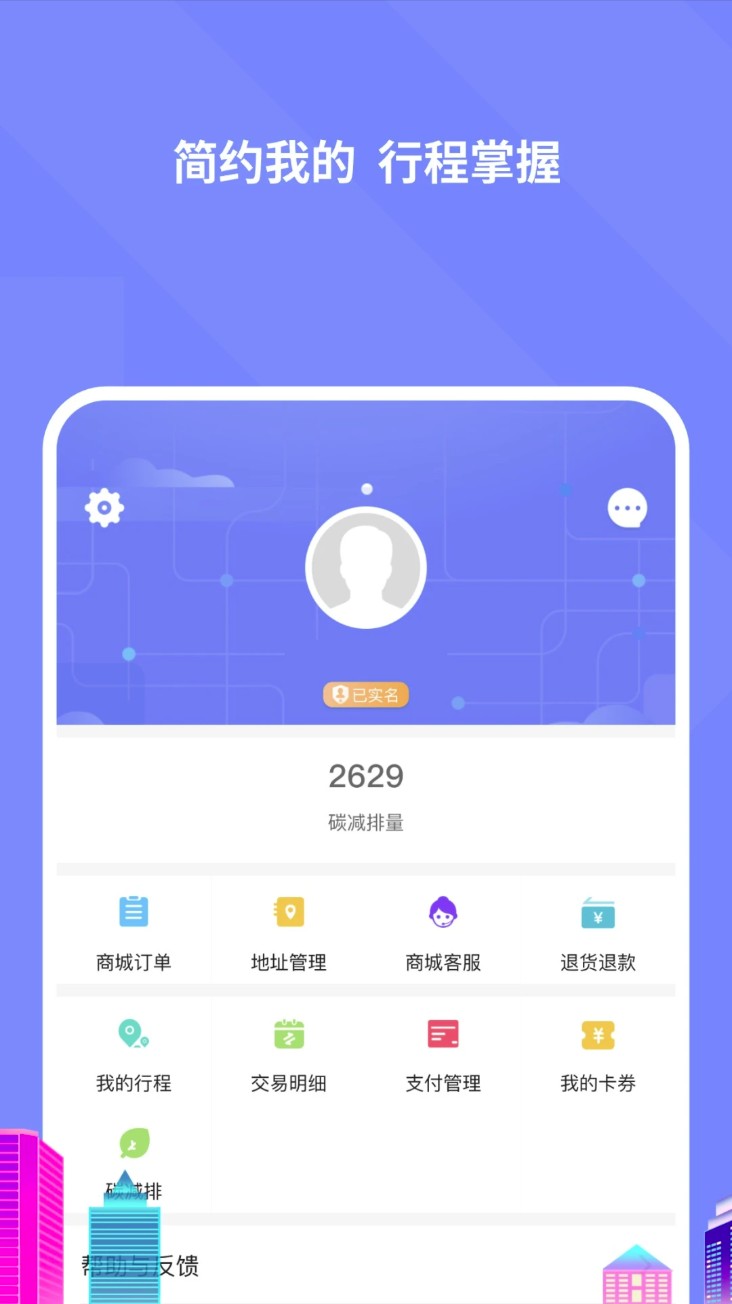Open 我的行程 my trips icon

(134, 1033)
